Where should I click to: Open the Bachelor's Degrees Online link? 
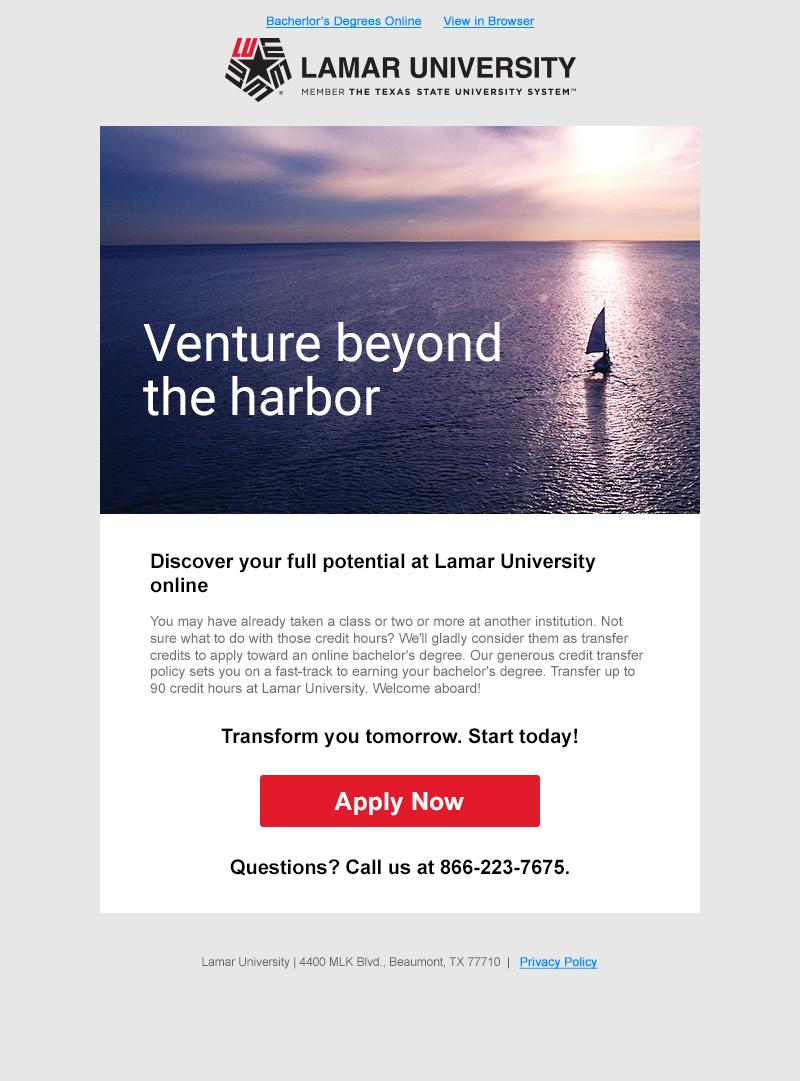click(x=343, y=21)
